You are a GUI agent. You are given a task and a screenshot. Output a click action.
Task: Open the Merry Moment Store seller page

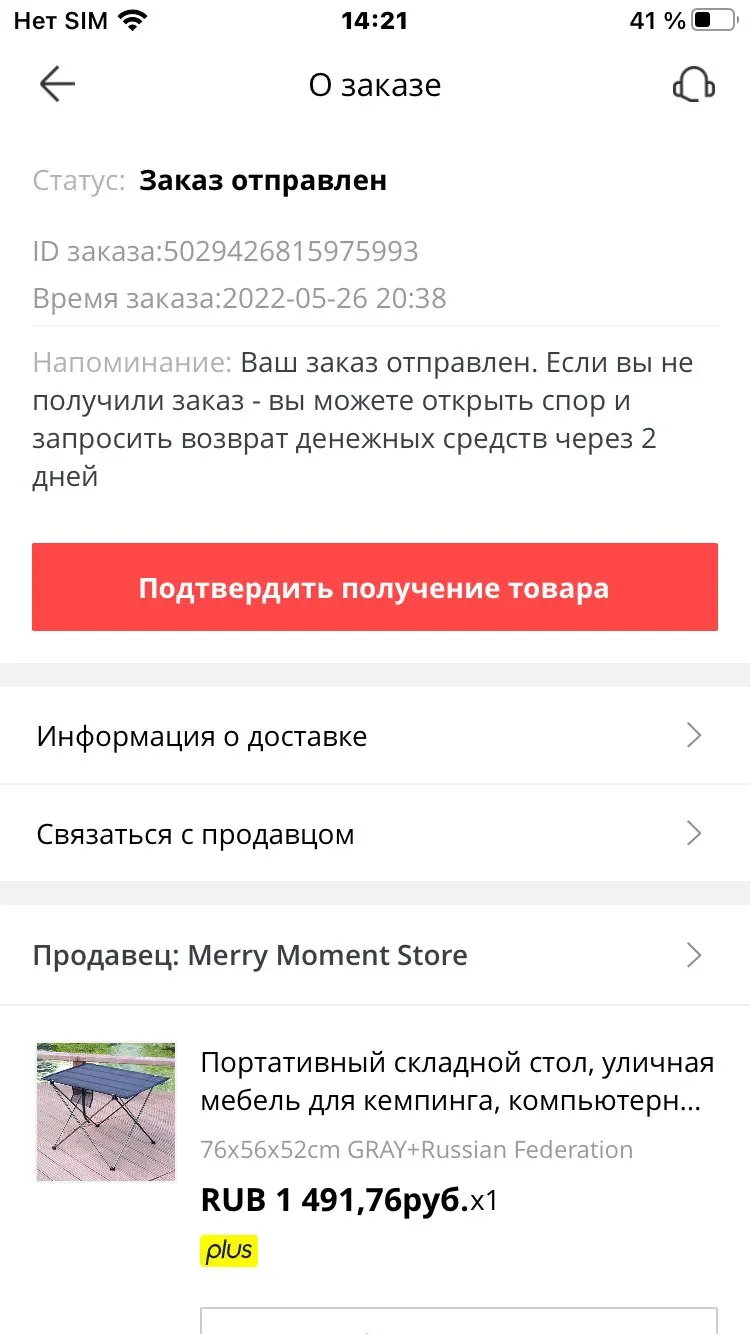tap(374, 955)
